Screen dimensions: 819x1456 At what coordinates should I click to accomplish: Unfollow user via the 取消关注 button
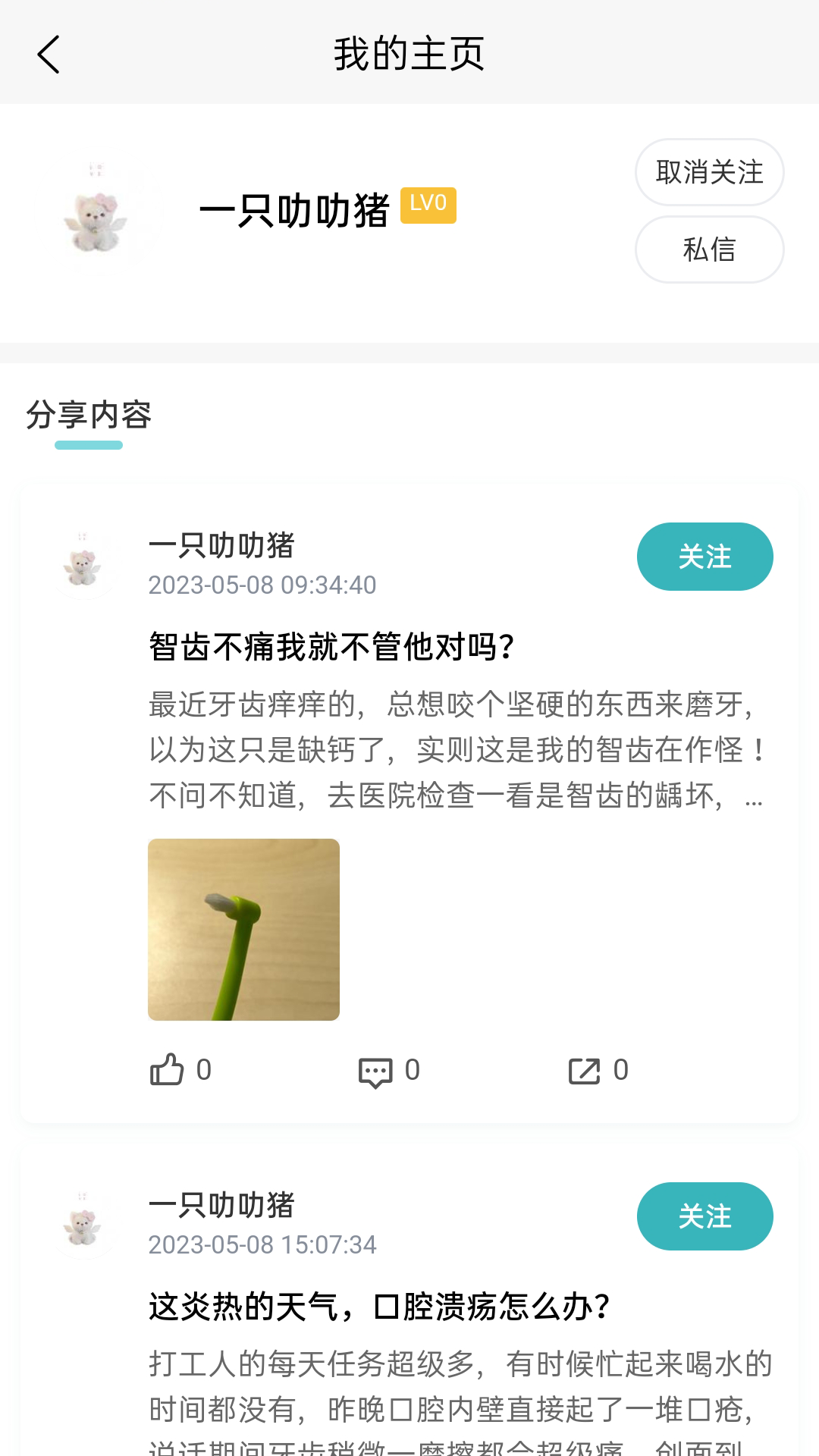click(x=709, y=173)
